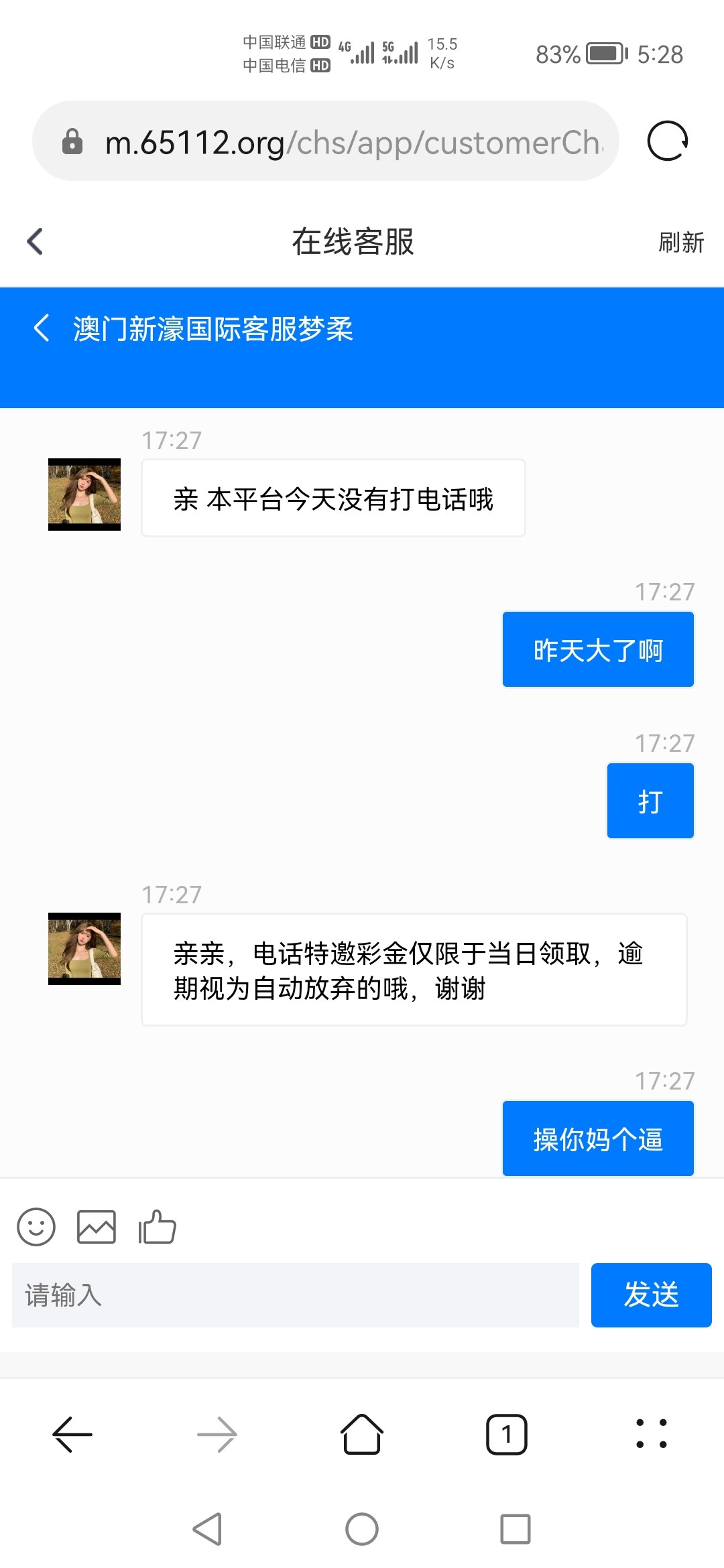Screen dimensions: 724x1568
Task: Select the 在线客服 page title
Action: click(x=353, y=243)
